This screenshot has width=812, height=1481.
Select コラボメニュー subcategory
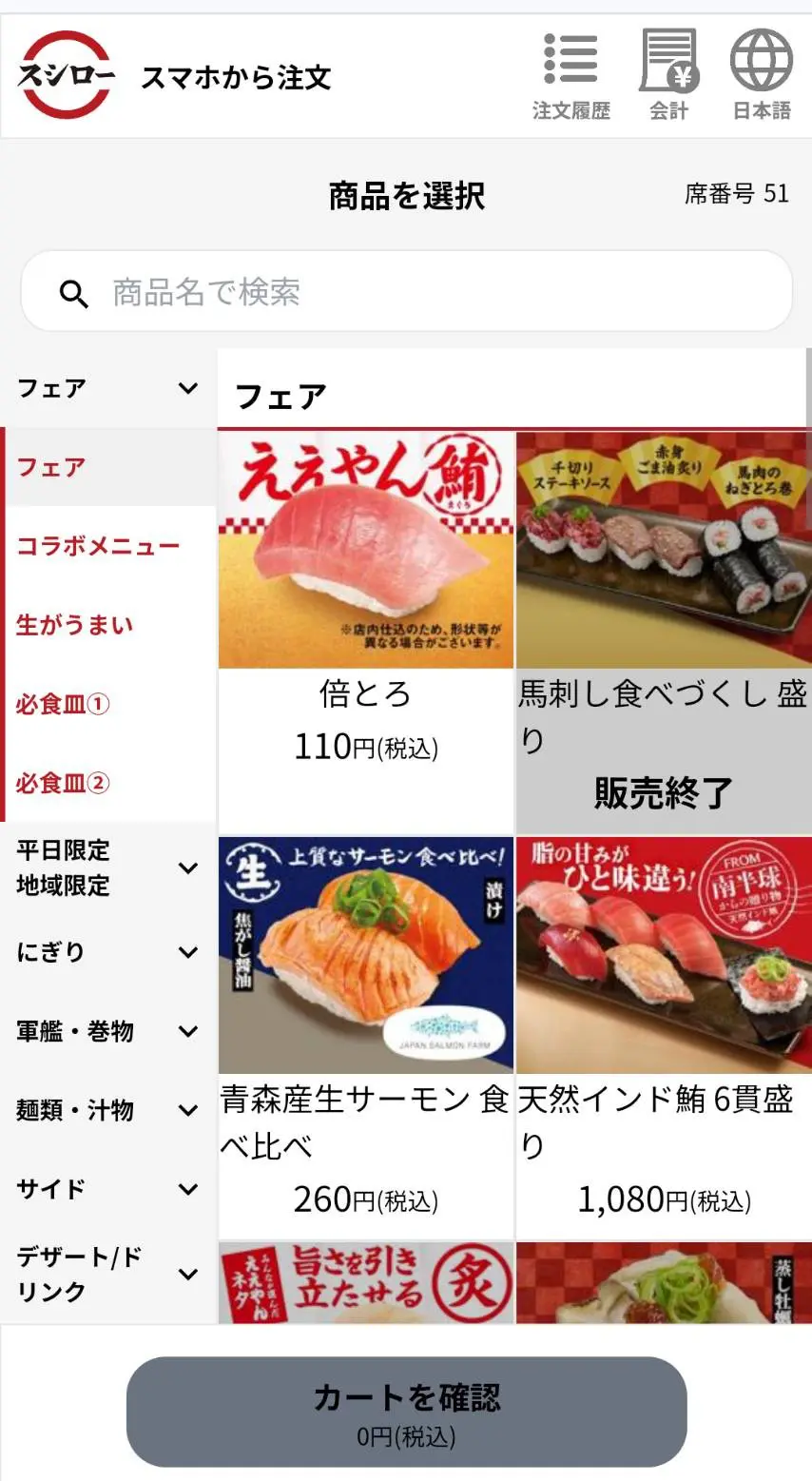coord(98,546)
